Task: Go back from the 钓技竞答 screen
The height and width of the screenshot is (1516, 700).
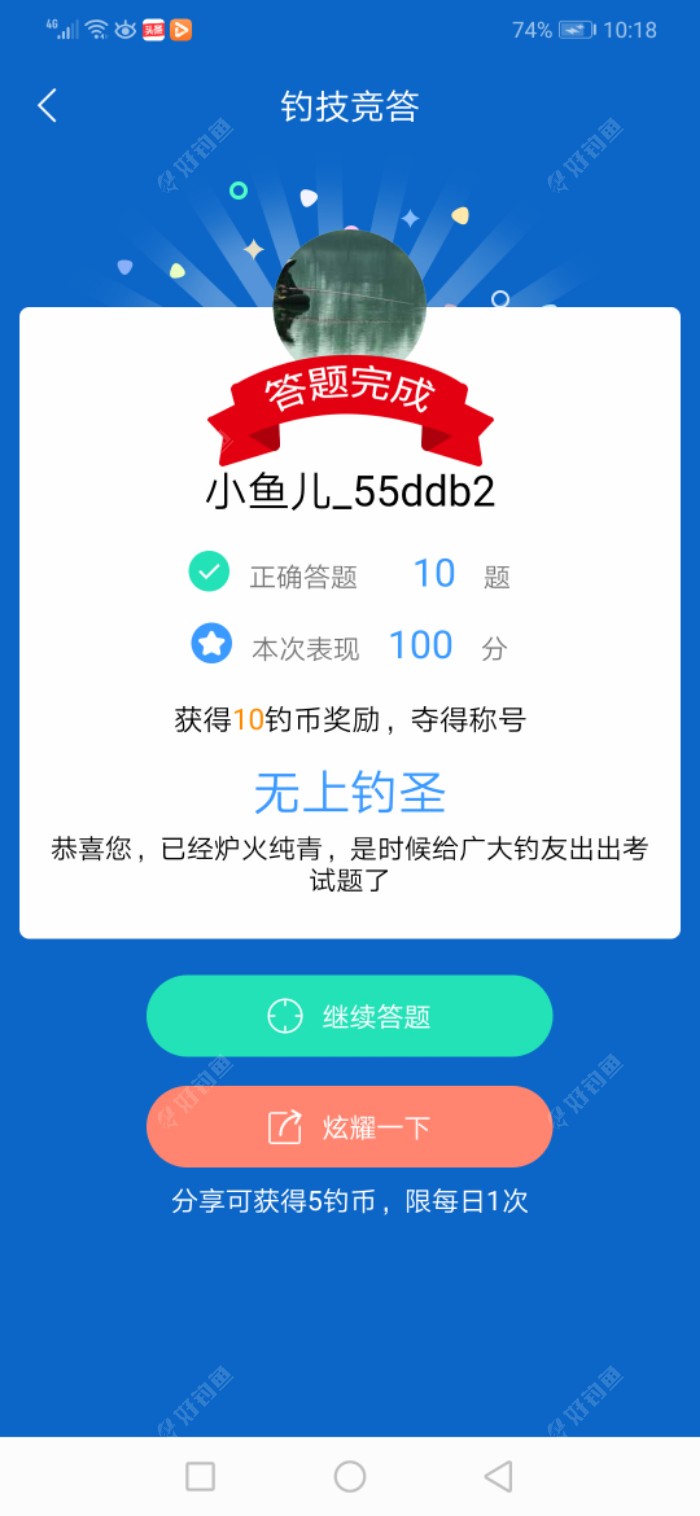Action: [x=47, y=106]
